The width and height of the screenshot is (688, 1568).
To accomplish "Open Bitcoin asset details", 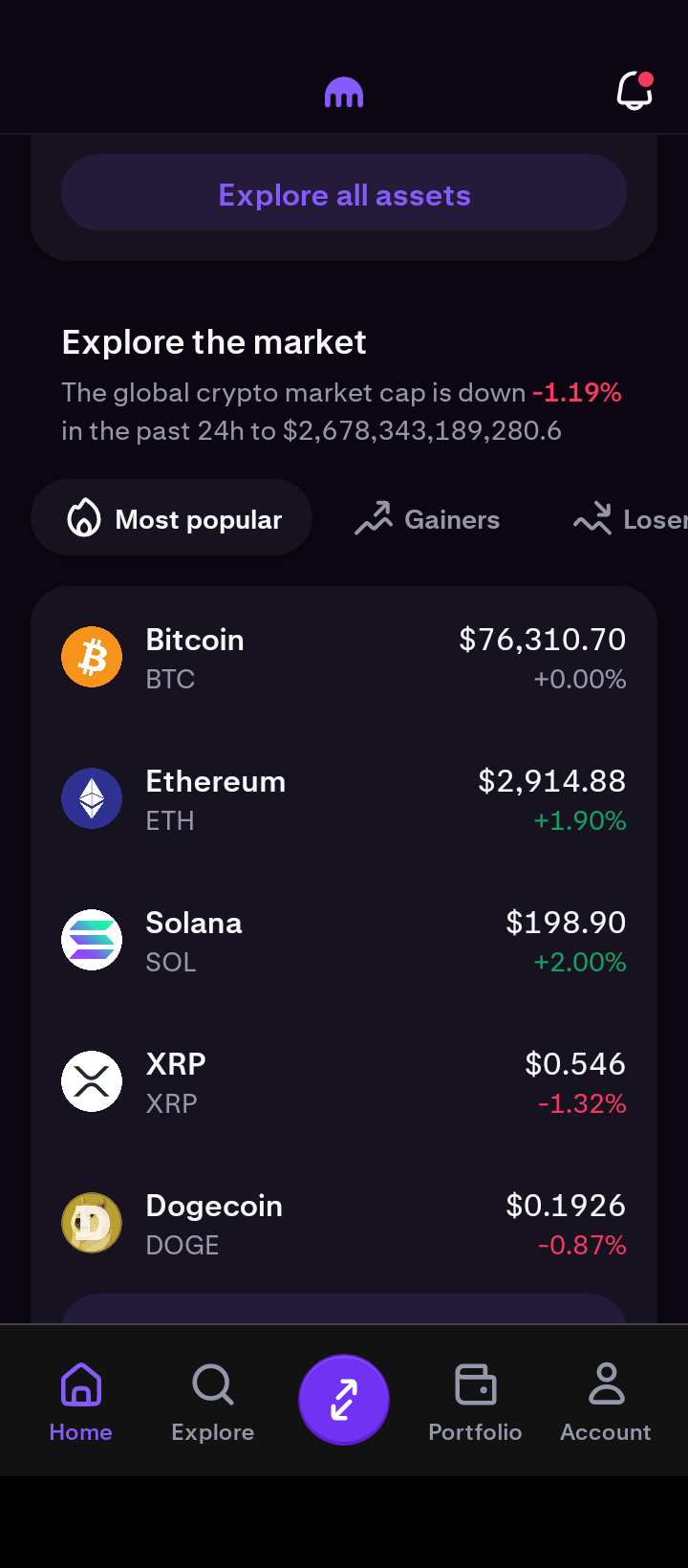I will coord(344,658).
